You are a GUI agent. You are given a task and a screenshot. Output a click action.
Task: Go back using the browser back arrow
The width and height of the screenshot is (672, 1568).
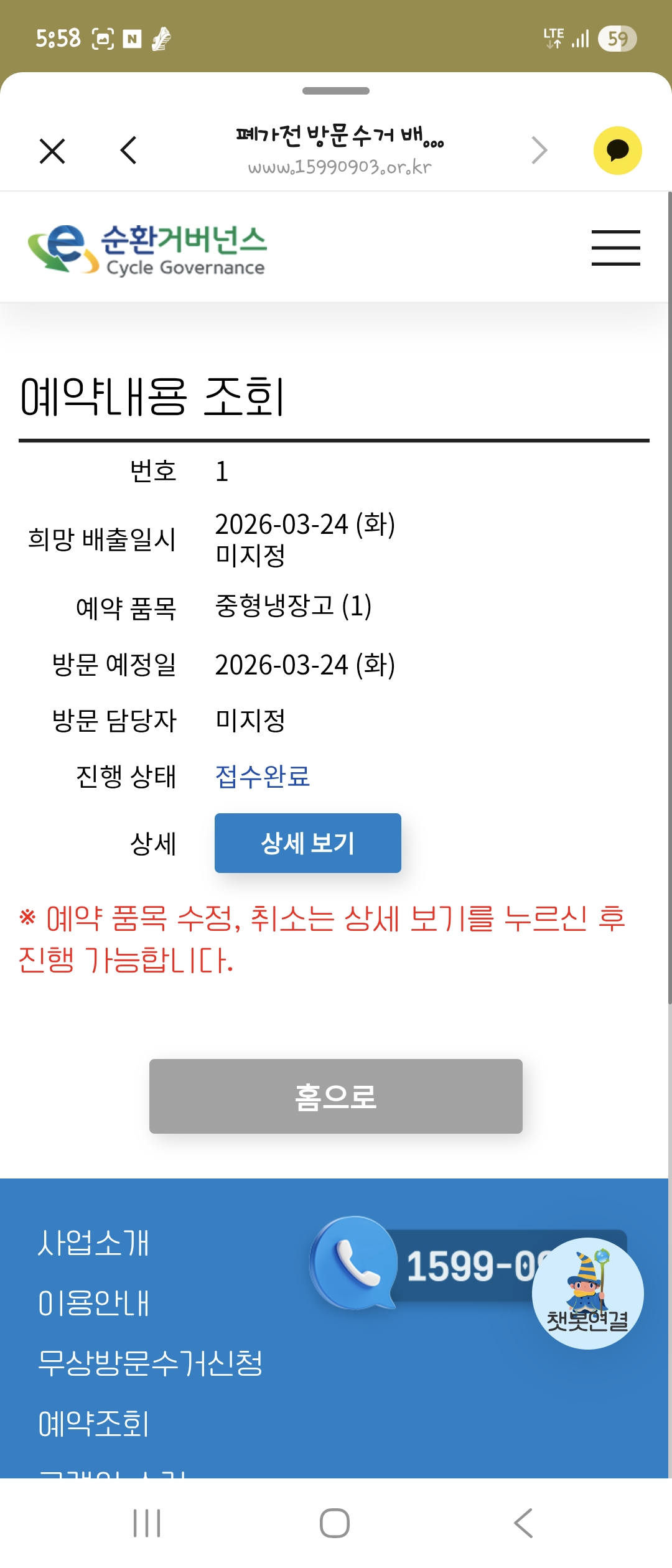click(x=128, y=151)
